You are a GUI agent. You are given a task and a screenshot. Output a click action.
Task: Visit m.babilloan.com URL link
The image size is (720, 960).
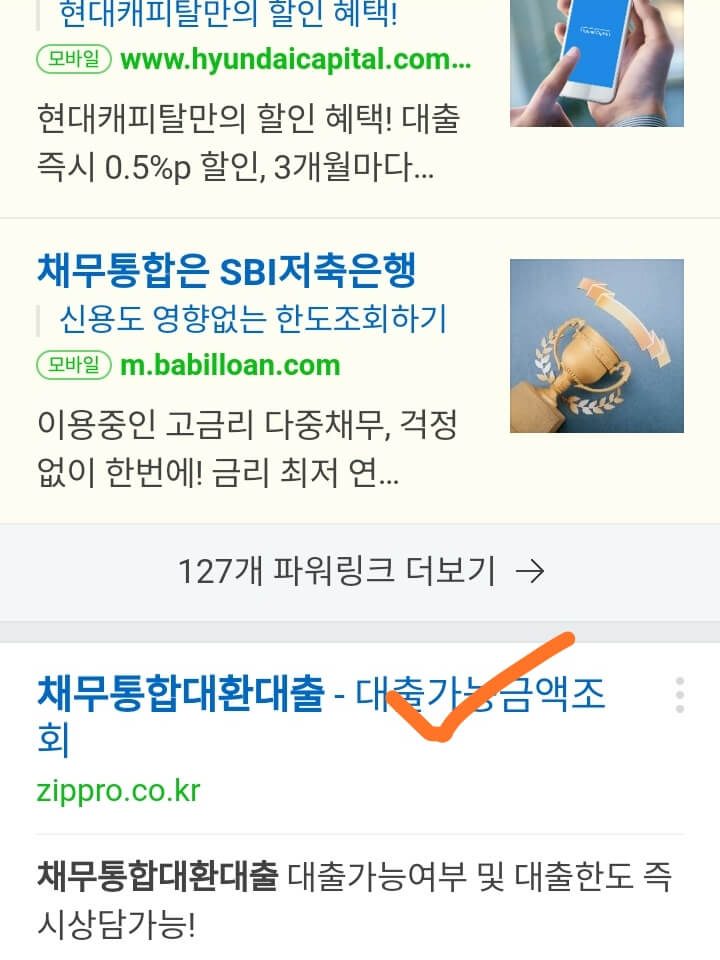pyautogui.click(x=230, y=365)
